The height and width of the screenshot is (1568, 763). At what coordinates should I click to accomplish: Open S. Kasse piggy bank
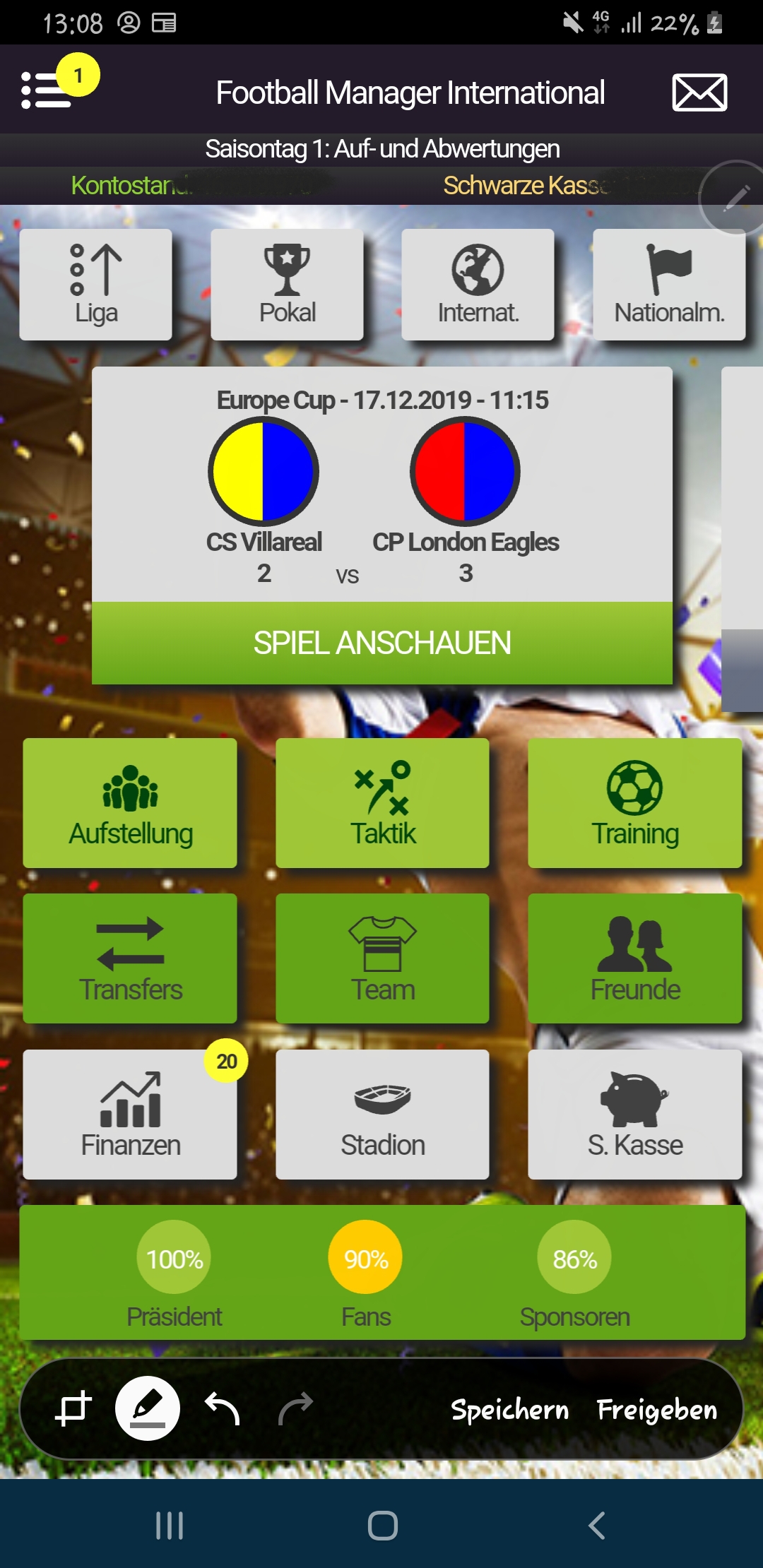pyautogui.click(x=634, y=1114)
